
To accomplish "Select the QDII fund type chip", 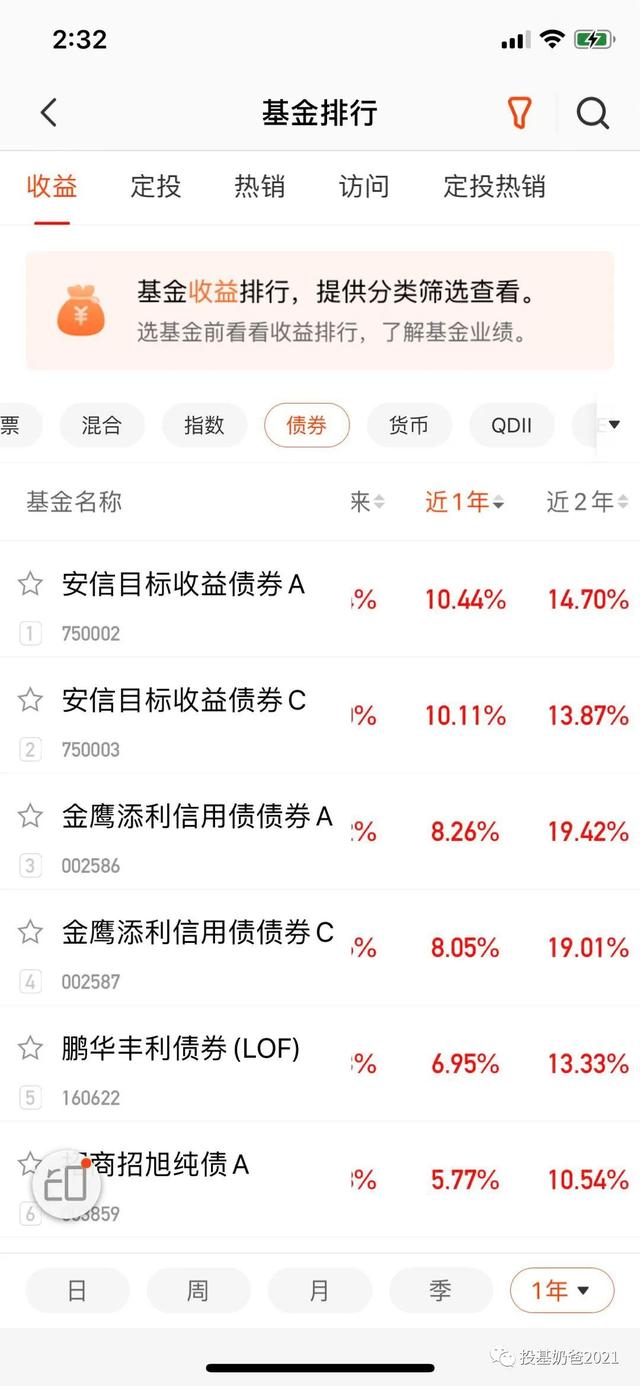I will click(x=512, y=425).
